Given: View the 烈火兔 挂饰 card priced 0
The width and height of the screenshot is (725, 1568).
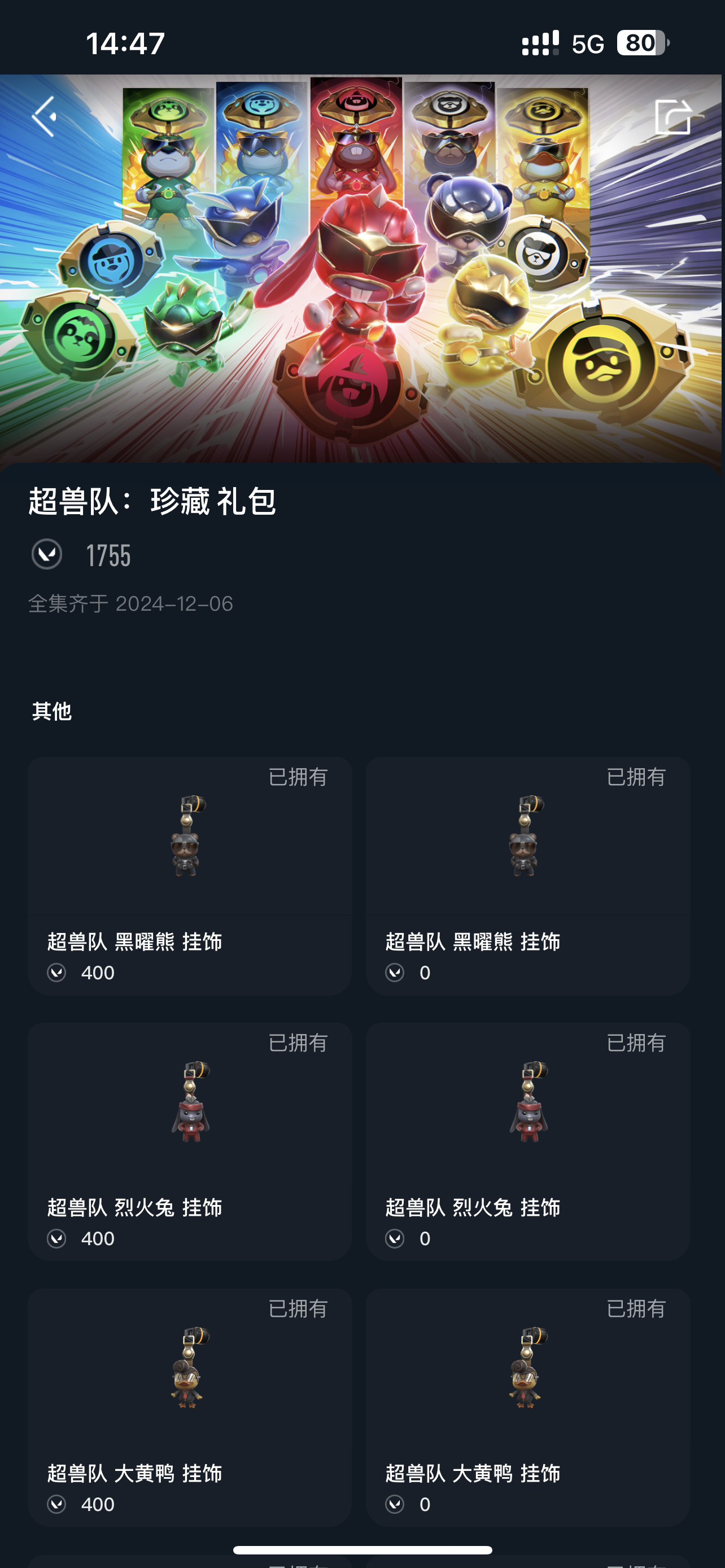Looking at the screenshot, I should point(527,1141).
